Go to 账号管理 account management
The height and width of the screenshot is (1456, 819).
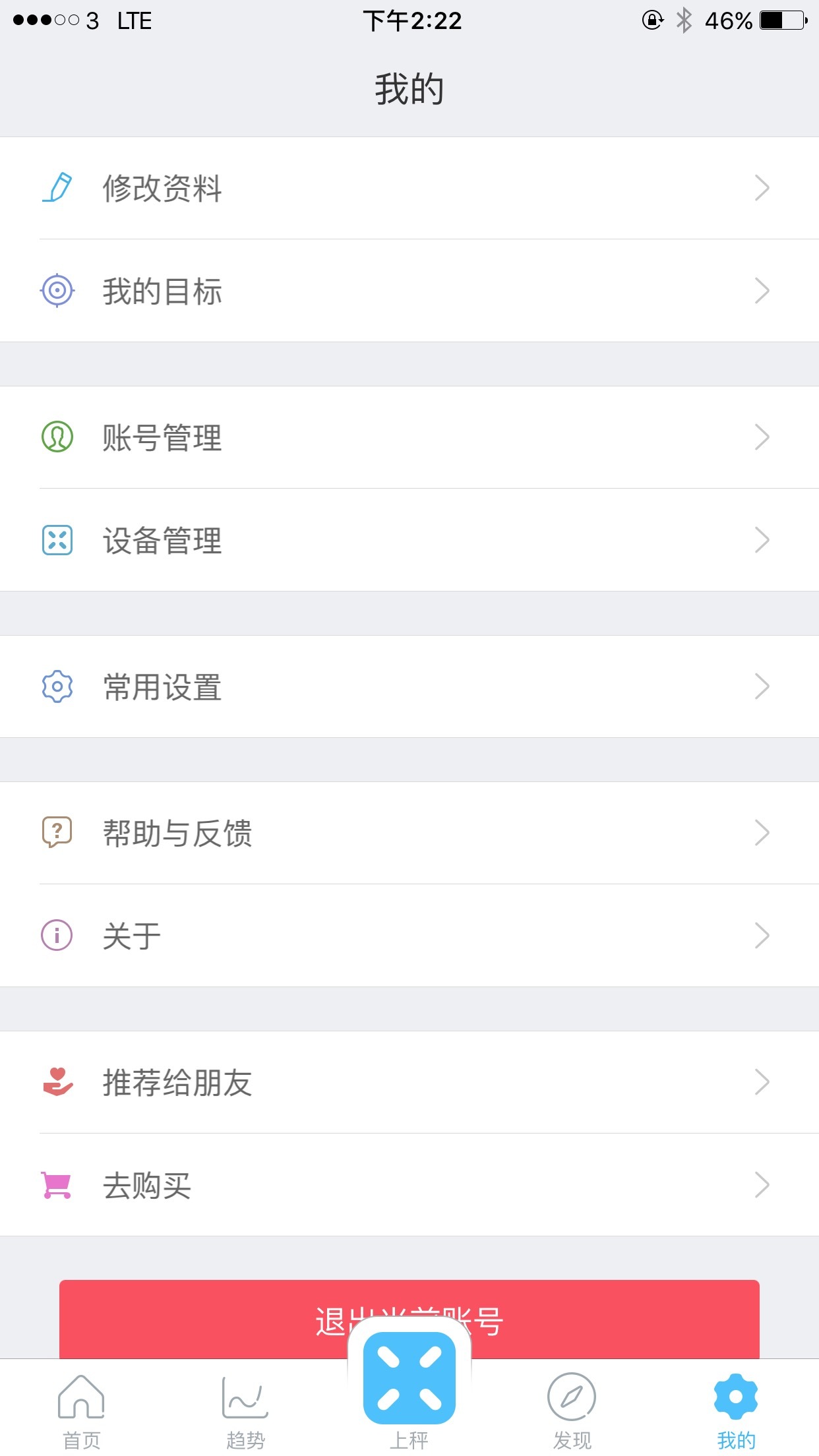[409, 437]
